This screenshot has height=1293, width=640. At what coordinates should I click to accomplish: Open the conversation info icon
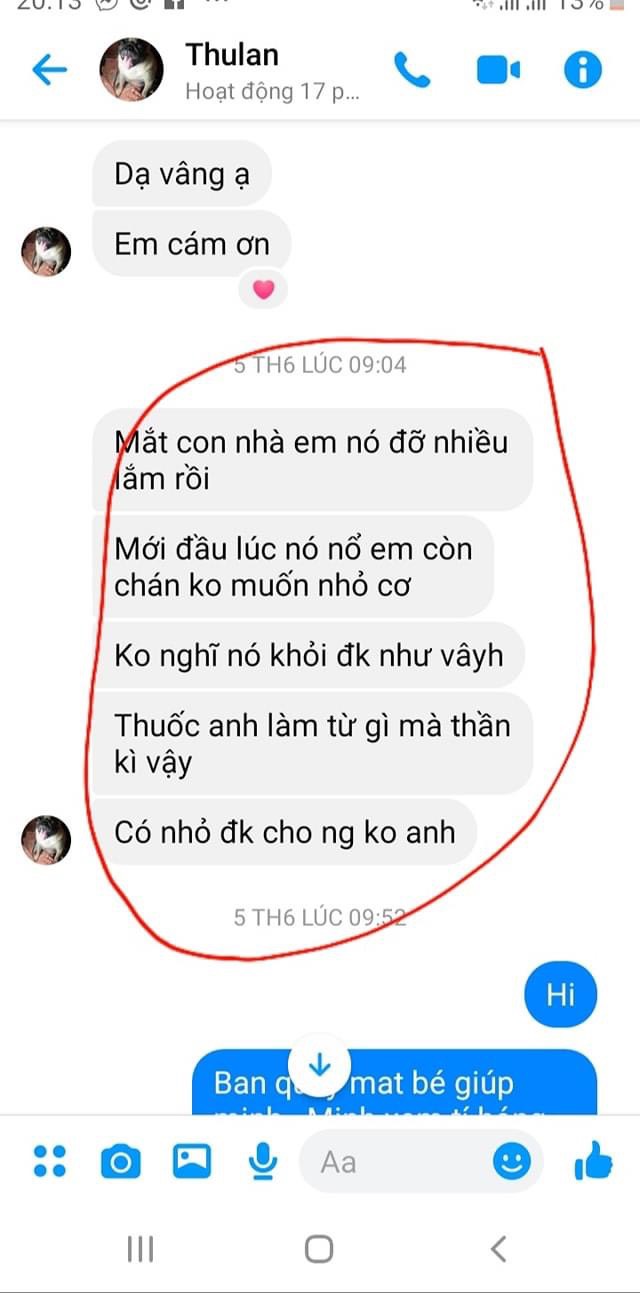(583, 70)
